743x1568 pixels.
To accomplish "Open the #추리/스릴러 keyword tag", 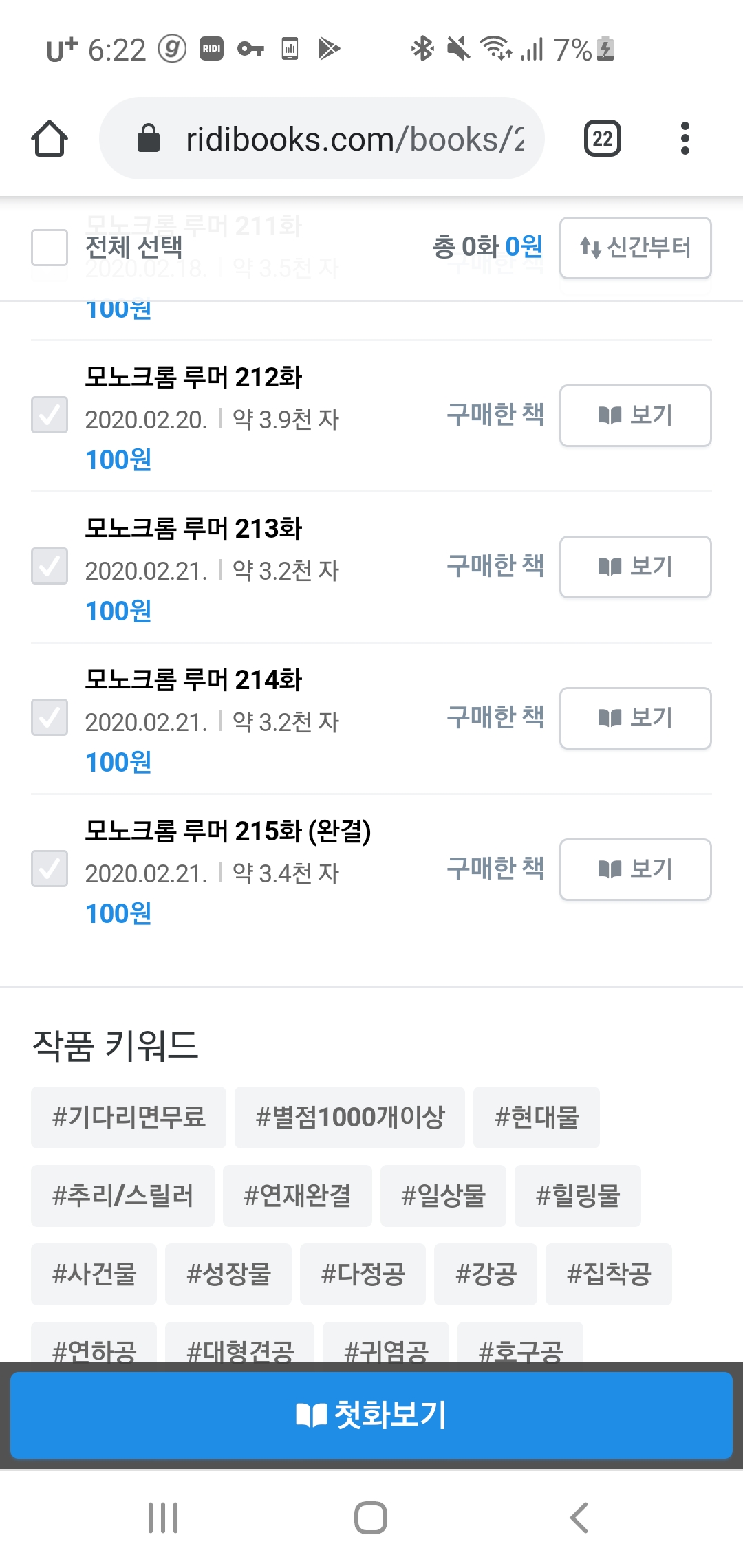I will [x=122, y=1196].
